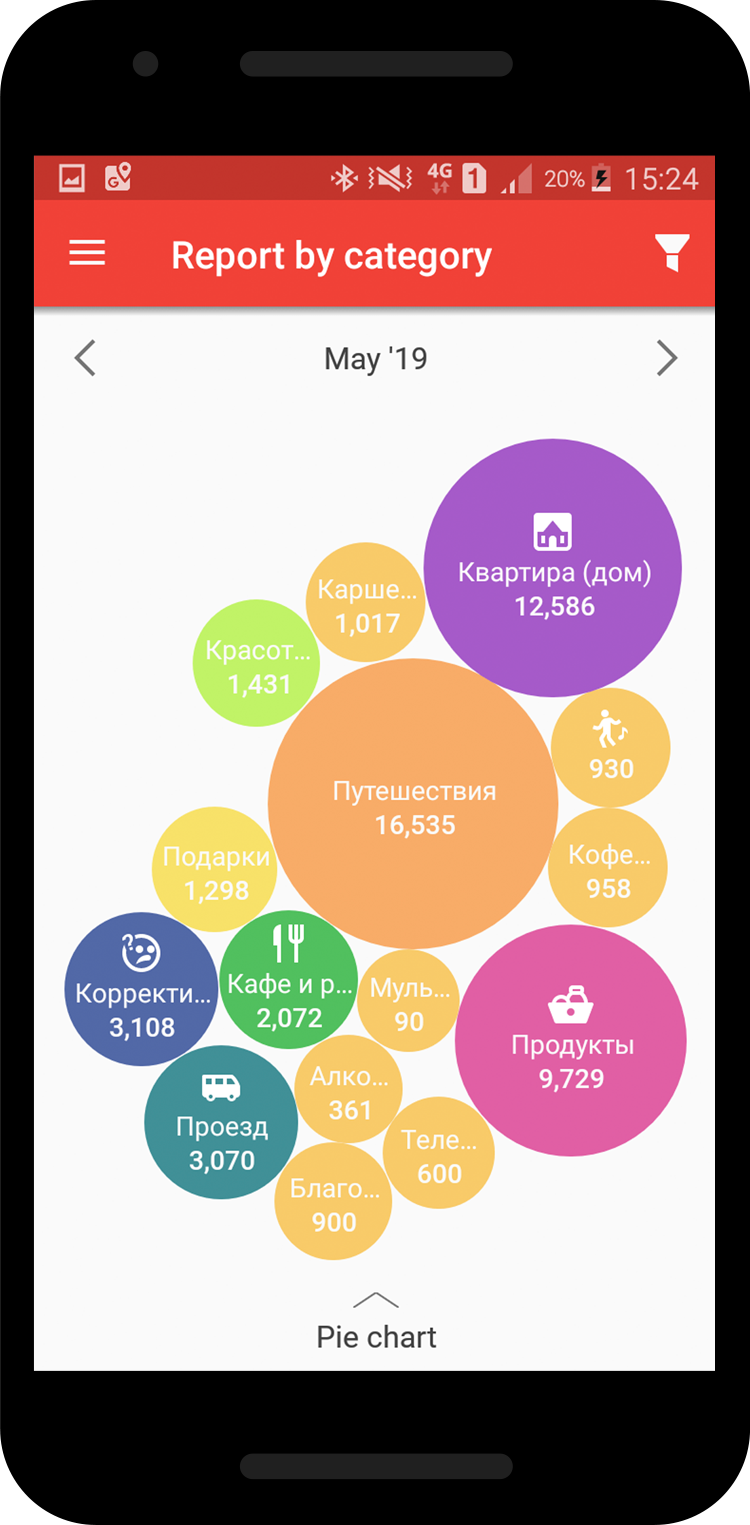Image resolution: width=750 pixels, height=1525 pixels.
Task: Select the Благо... 900 bubble
Action: (333, 1203)
